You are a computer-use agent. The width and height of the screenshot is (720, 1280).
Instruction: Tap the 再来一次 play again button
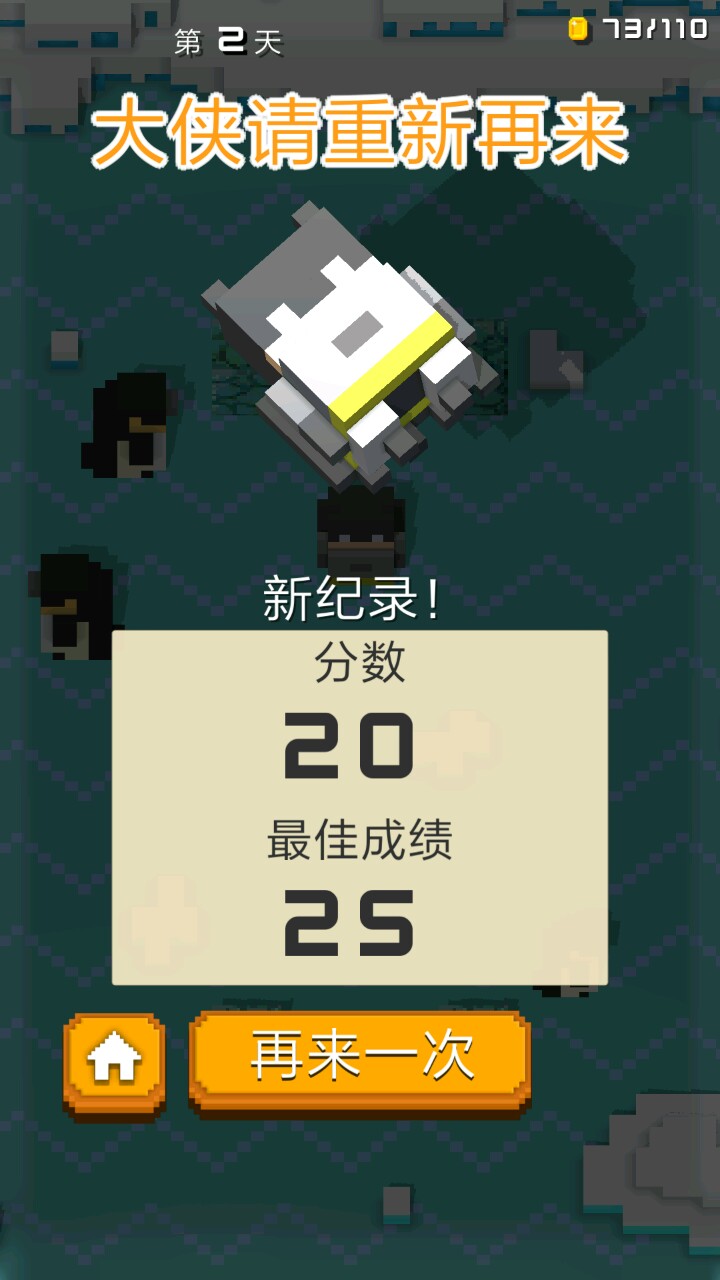[360, 1058]
